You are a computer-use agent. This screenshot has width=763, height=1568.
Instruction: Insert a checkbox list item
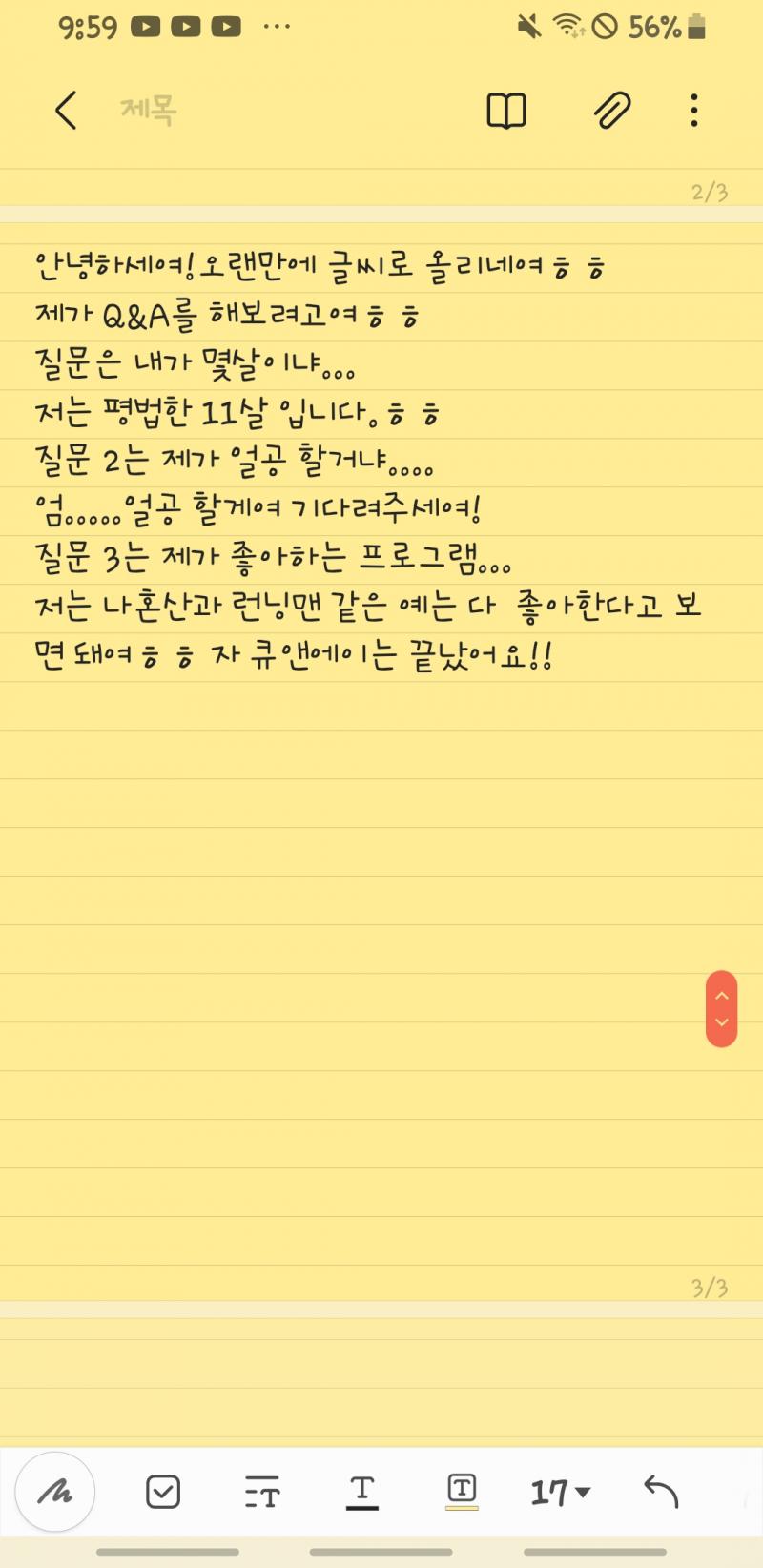(x=163, y=1492)
